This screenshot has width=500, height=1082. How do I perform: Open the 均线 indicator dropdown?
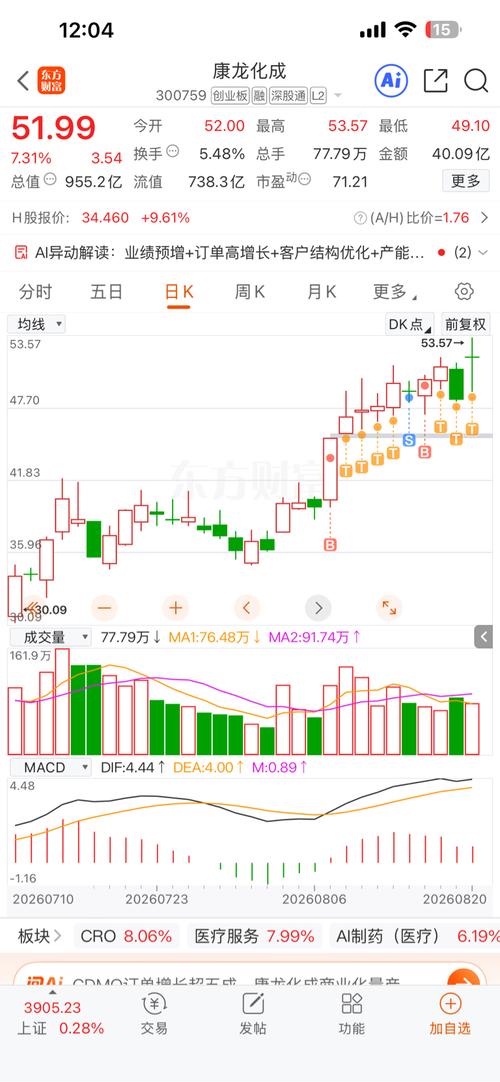point(37,324)
